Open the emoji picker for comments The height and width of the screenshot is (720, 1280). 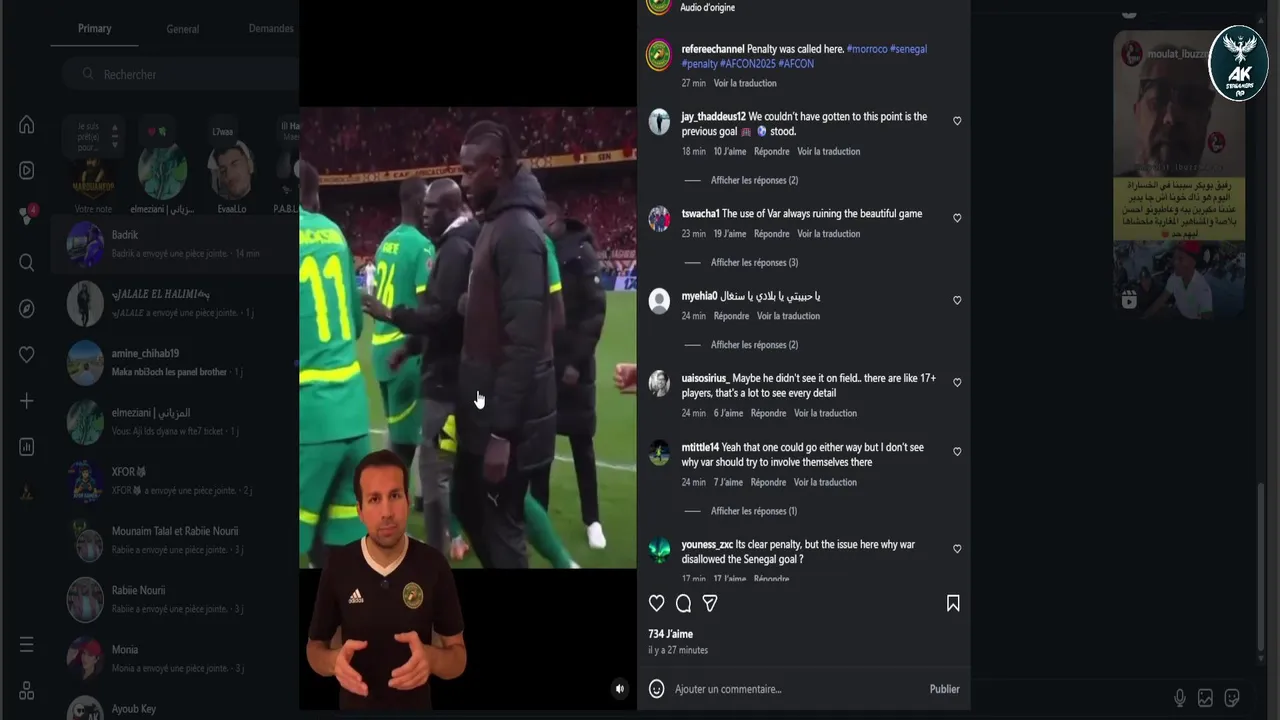[657, 689]
